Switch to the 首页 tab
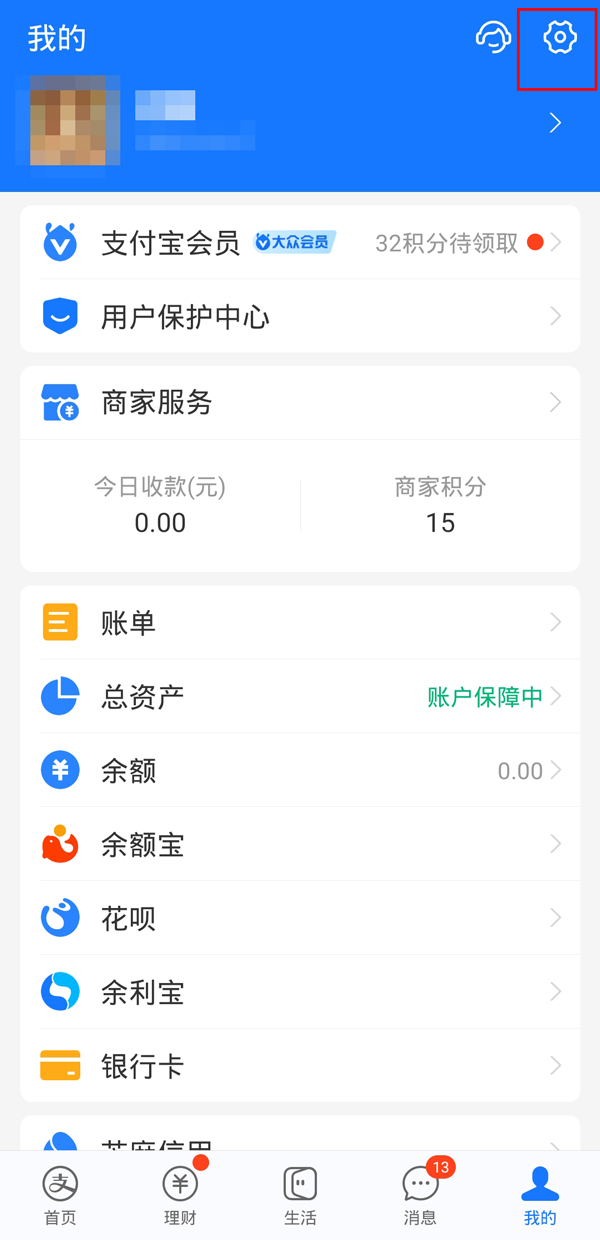The width and height of the screenshot is (600, 1240). [x=60, y=1195]
